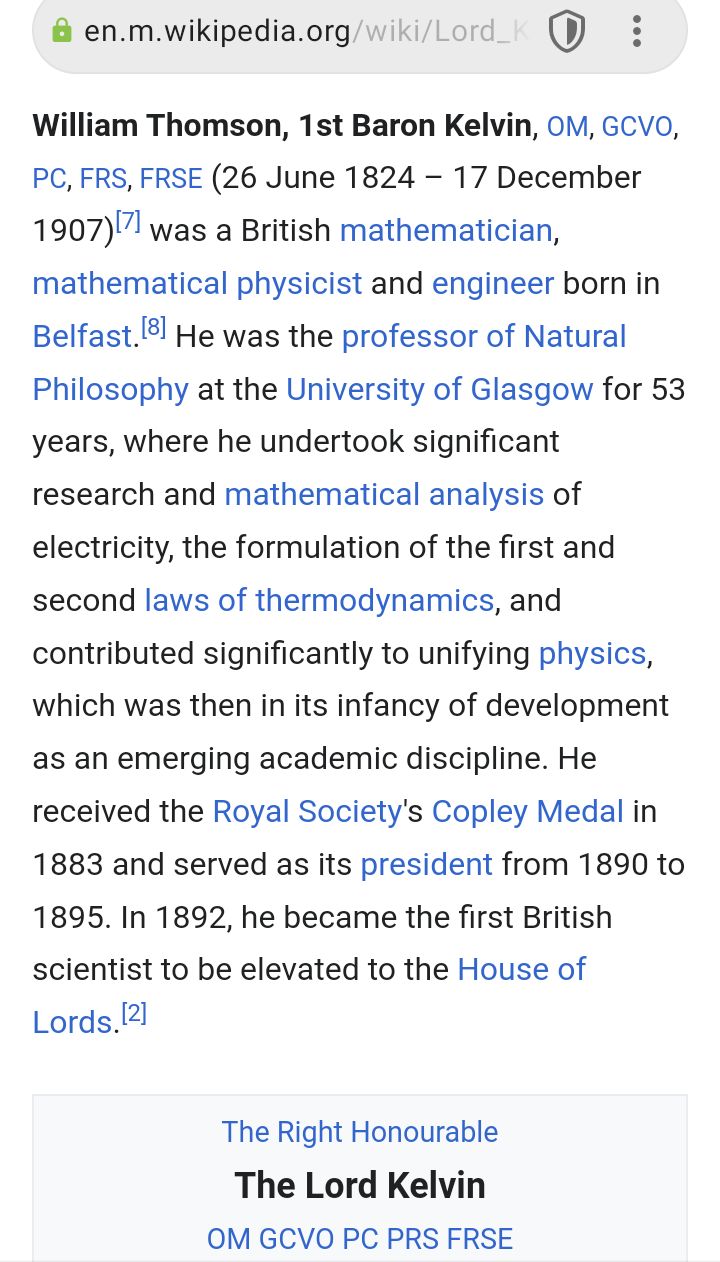
Task: Jump to citation footnote 8
Action: click(153, 328)
